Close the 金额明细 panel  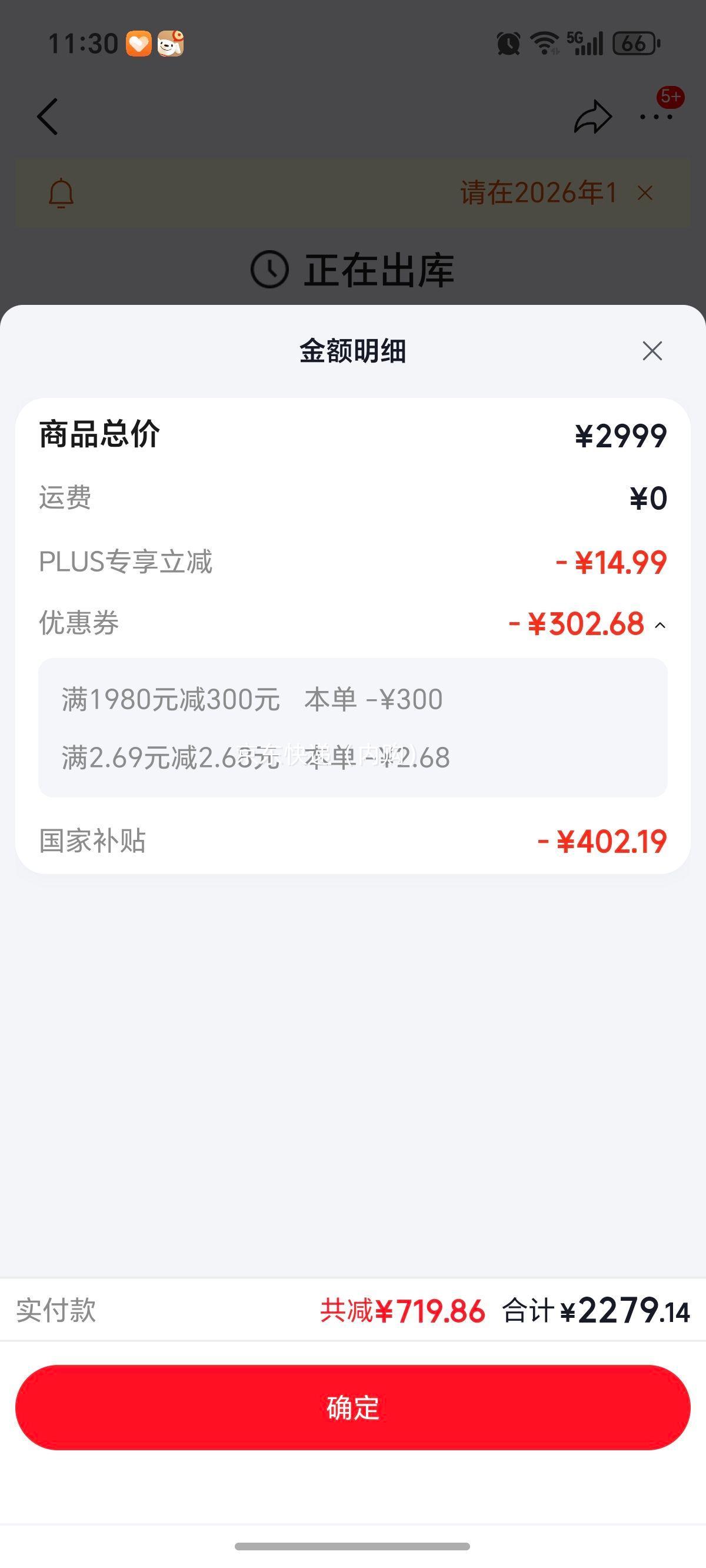[x=652, y=351]
